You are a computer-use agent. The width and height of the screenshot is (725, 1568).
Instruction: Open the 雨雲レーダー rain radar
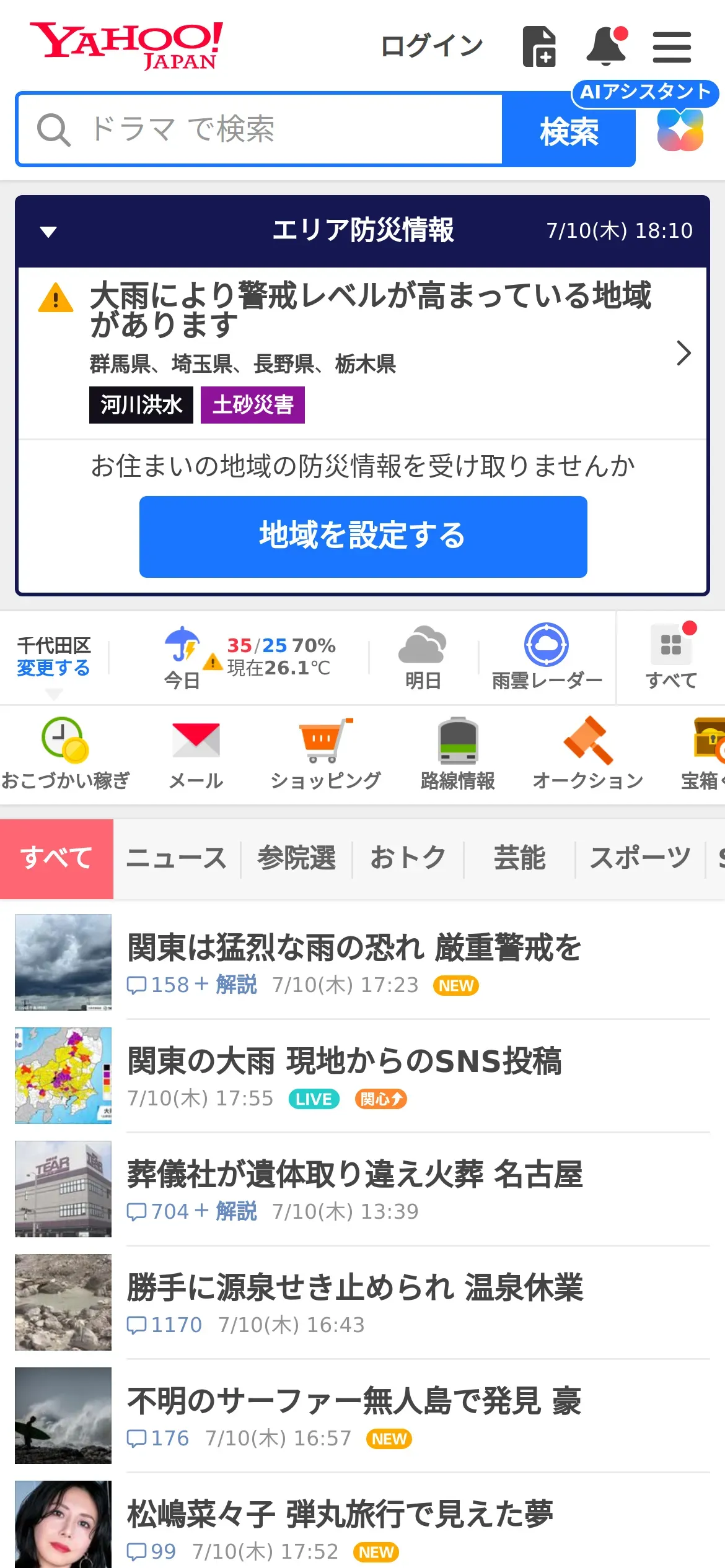click(547, 657)
